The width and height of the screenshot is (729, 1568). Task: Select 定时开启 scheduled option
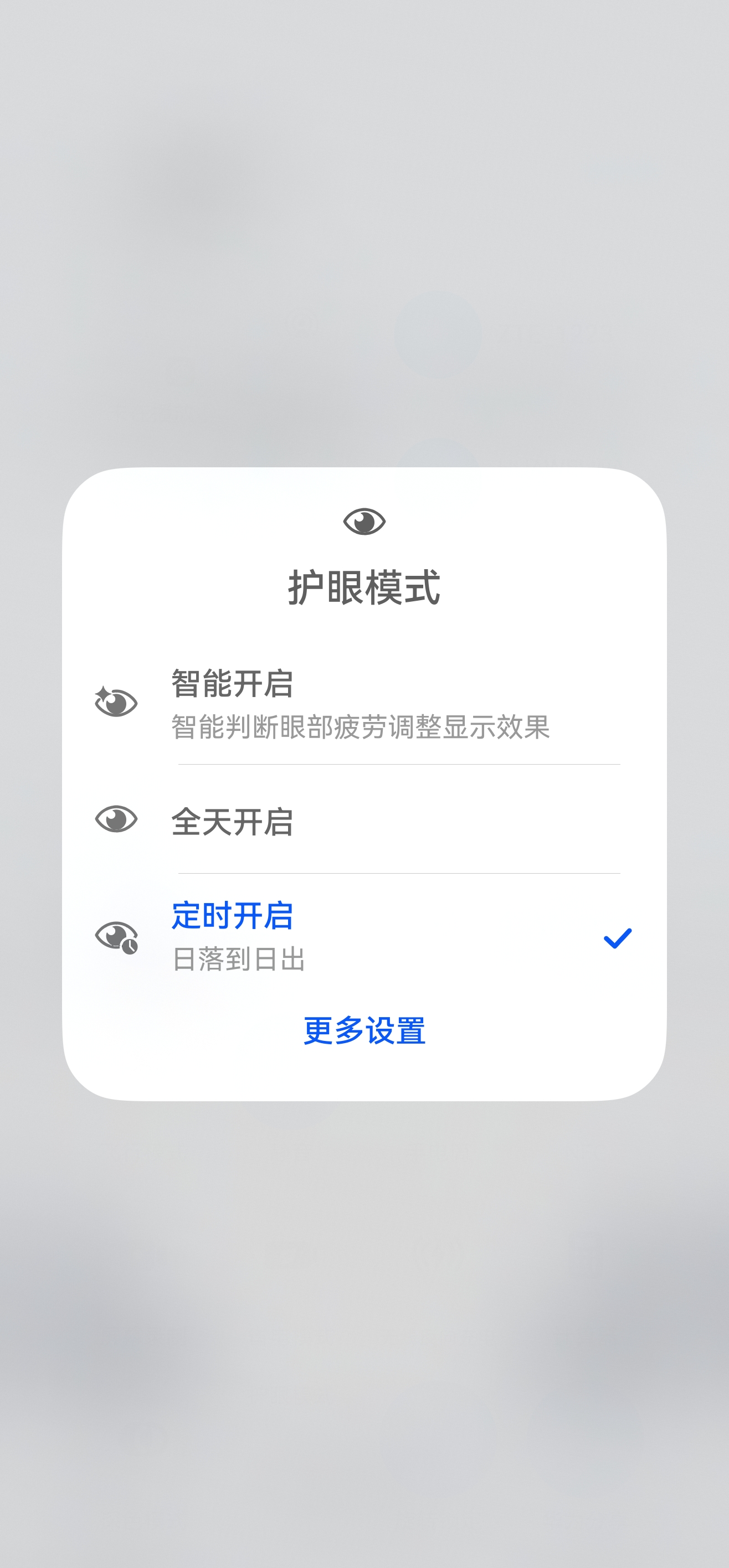(x=360, y=936)
